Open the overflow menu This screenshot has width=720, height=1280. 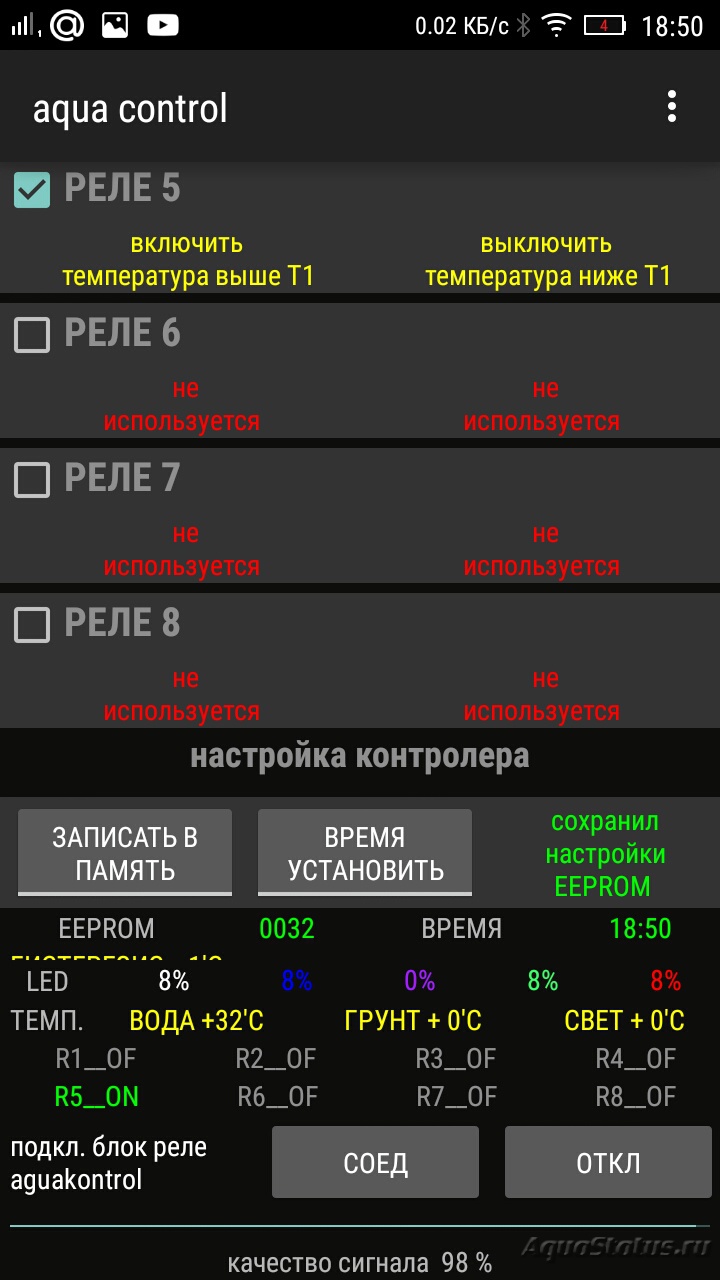pos(672,106)
